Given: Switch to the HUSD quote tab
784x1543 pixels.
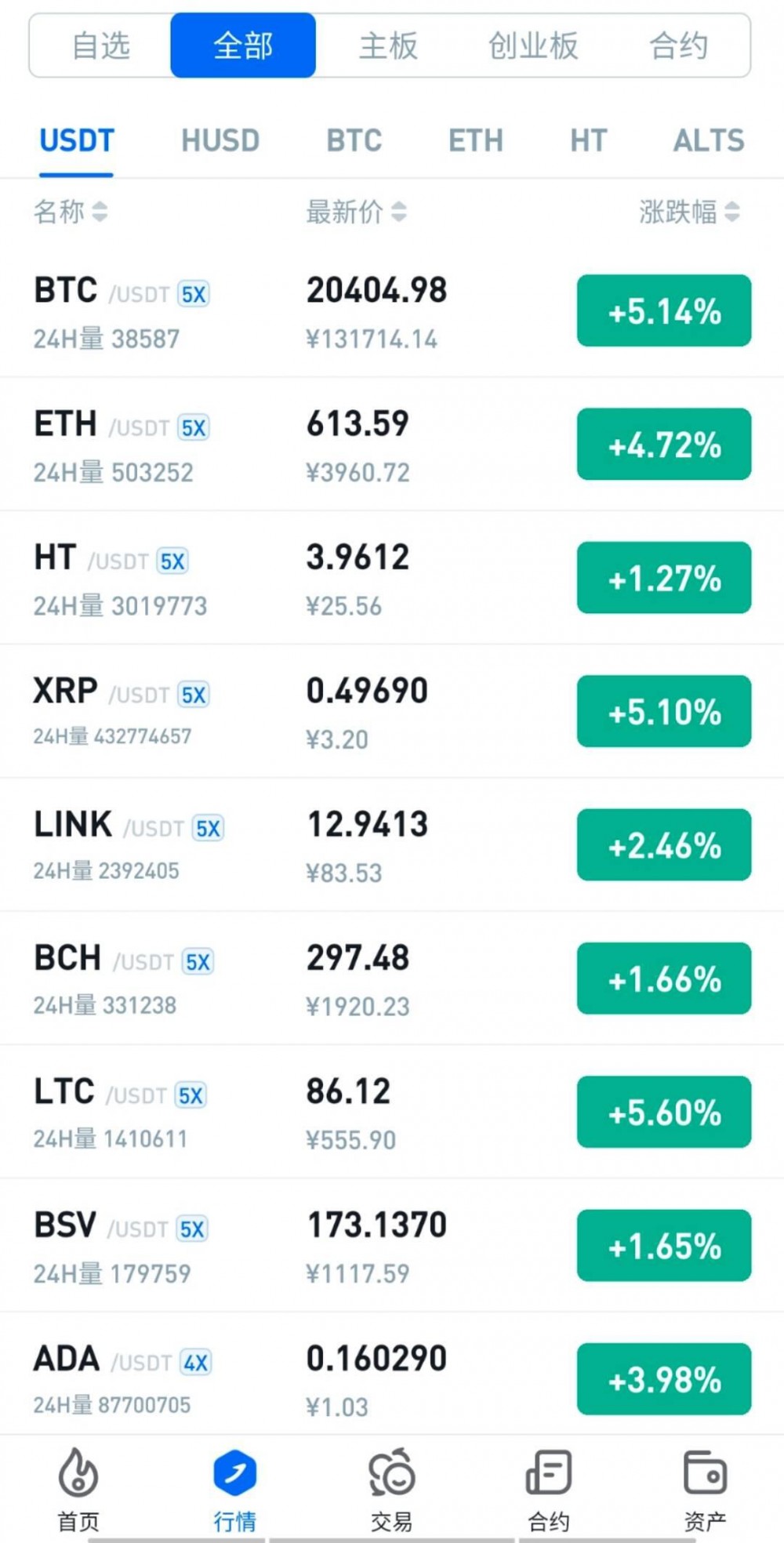Looking at the screenshot, I should (x=220, y=140).
